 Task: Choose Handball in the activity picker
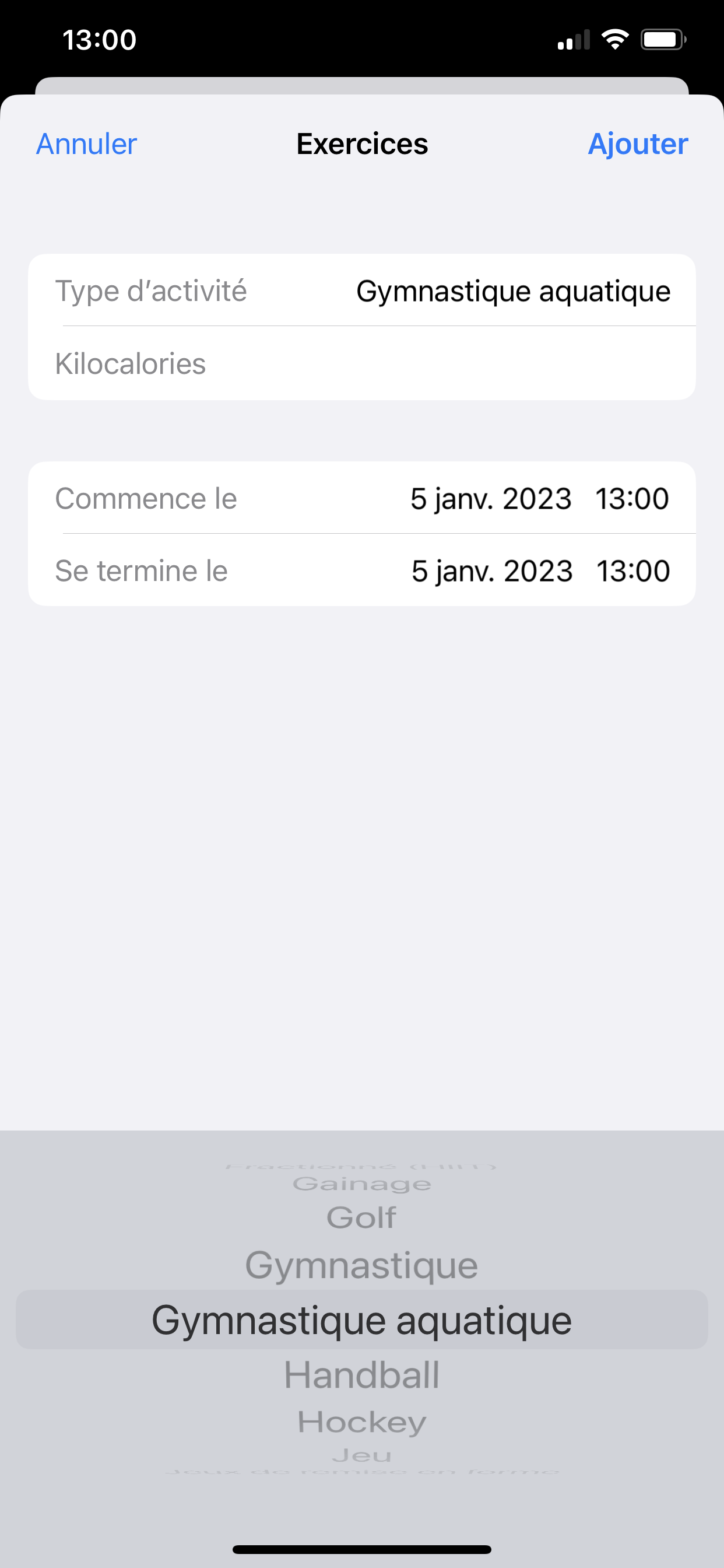point(361,1375)
